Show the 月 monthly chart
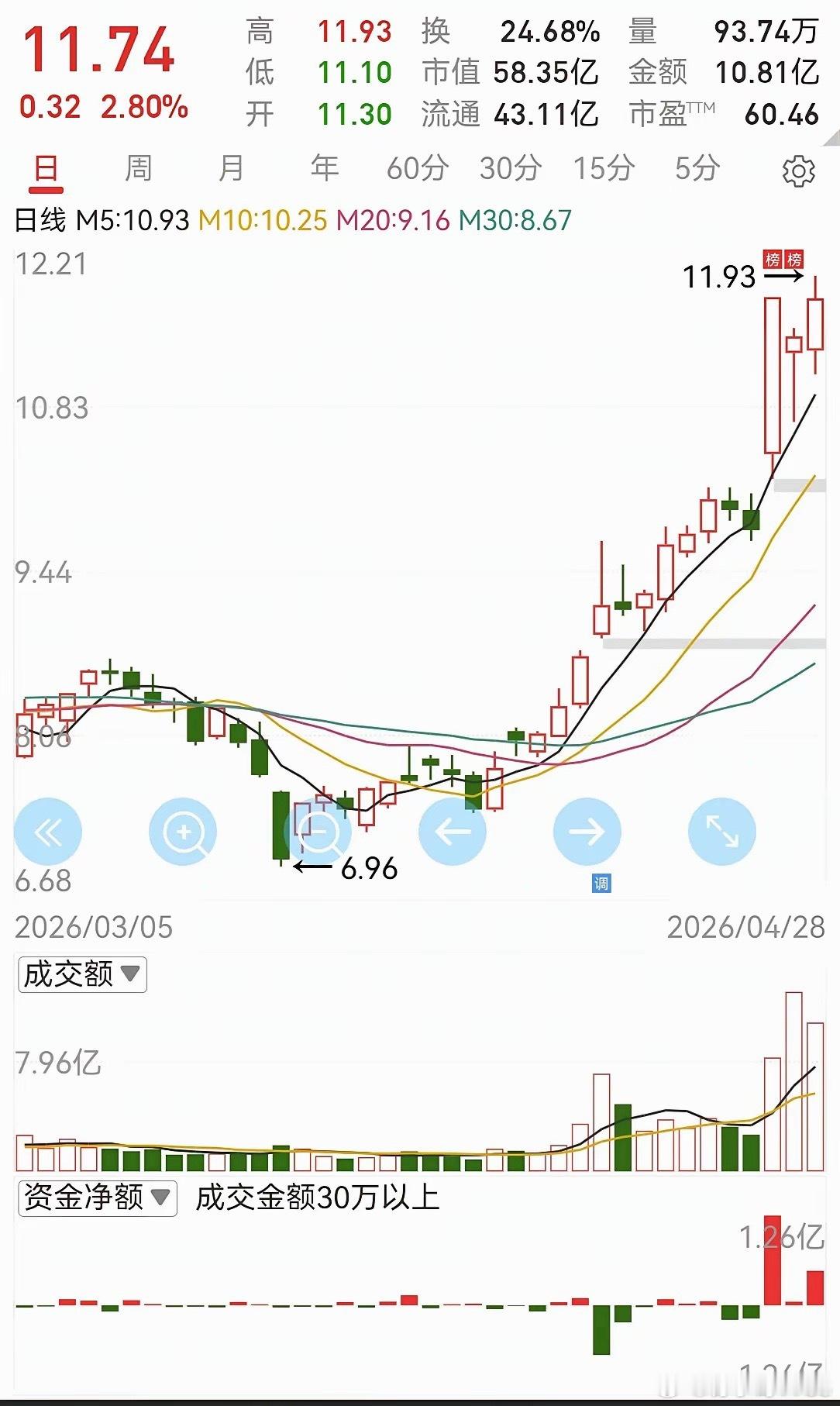Screen dimensions: 840x1406 coord(231,168)
